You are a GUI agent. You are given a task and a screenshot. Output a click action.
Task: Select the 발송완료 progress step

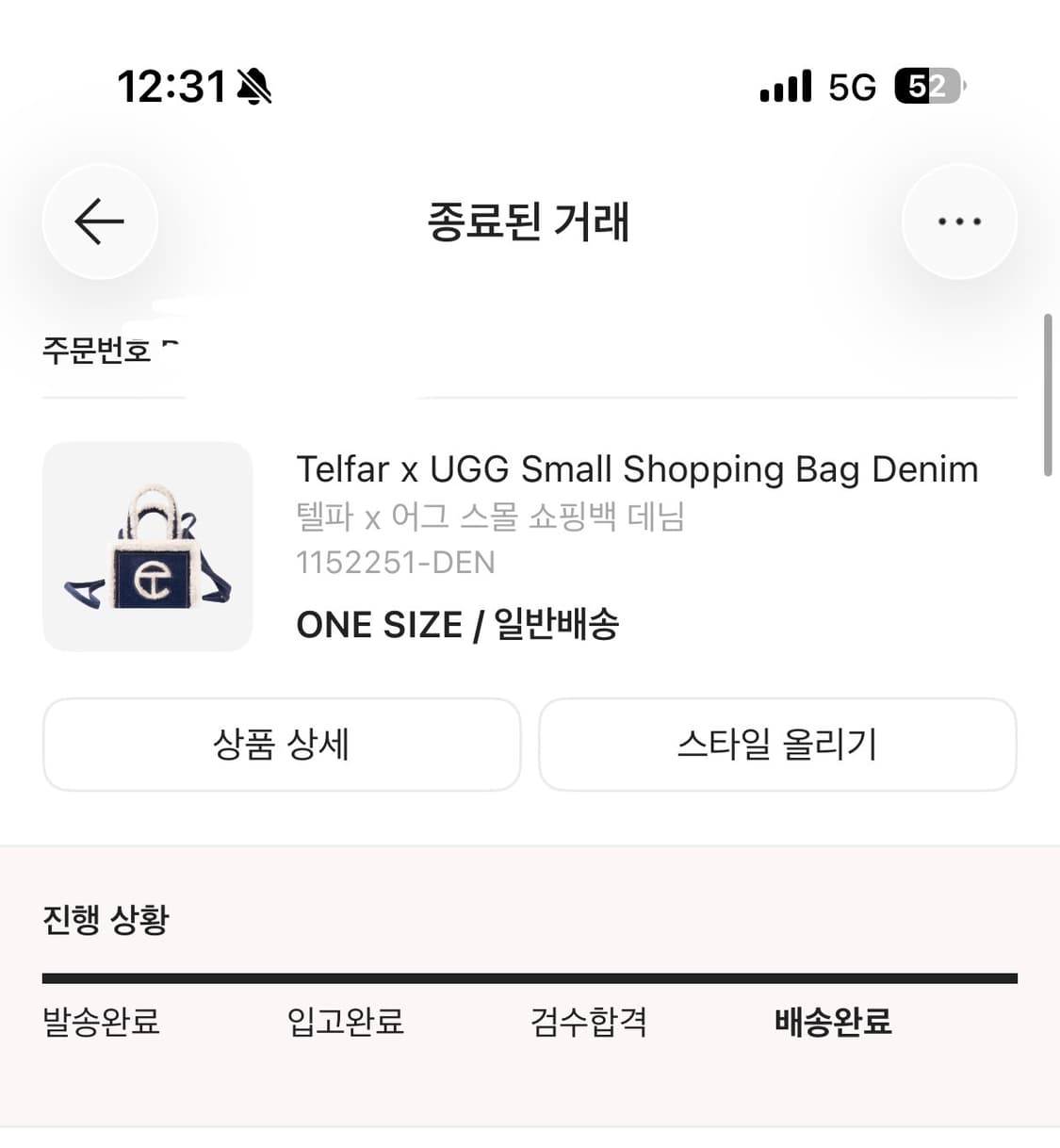[x=101, y=1022]
